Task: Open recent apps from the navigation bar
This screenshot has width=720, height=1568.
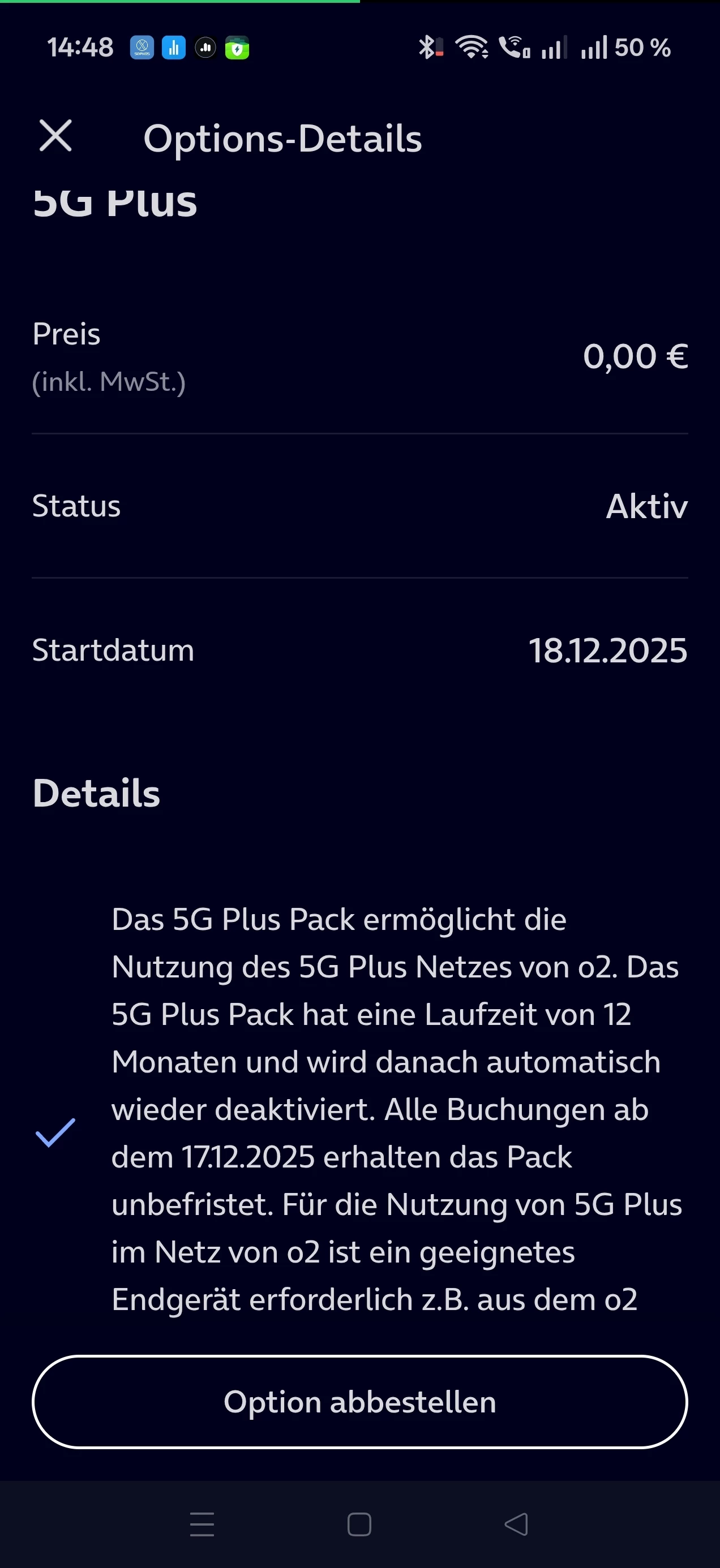Action: click(x=202, y=1524)
